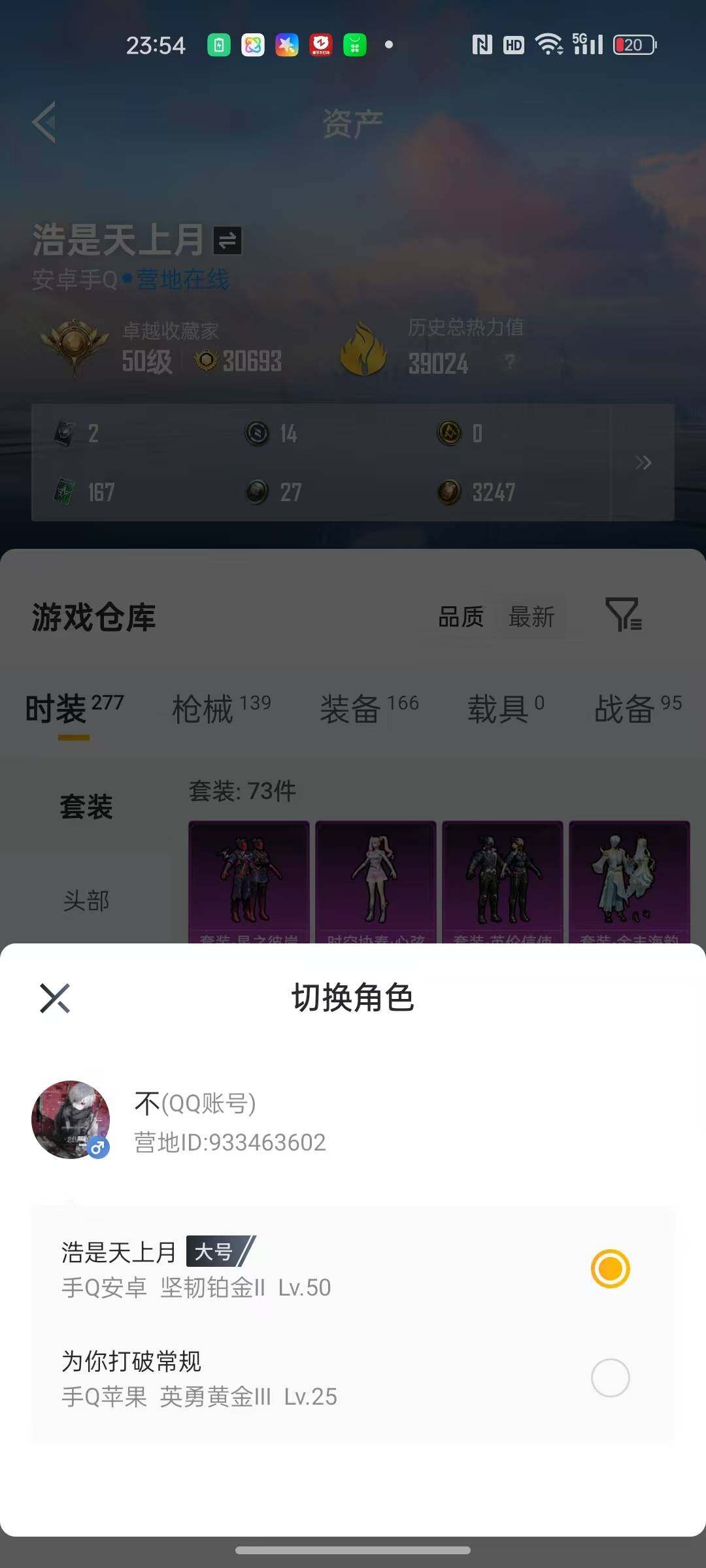Expand the 头部 category in the sidebar

(x=86, y=900)
